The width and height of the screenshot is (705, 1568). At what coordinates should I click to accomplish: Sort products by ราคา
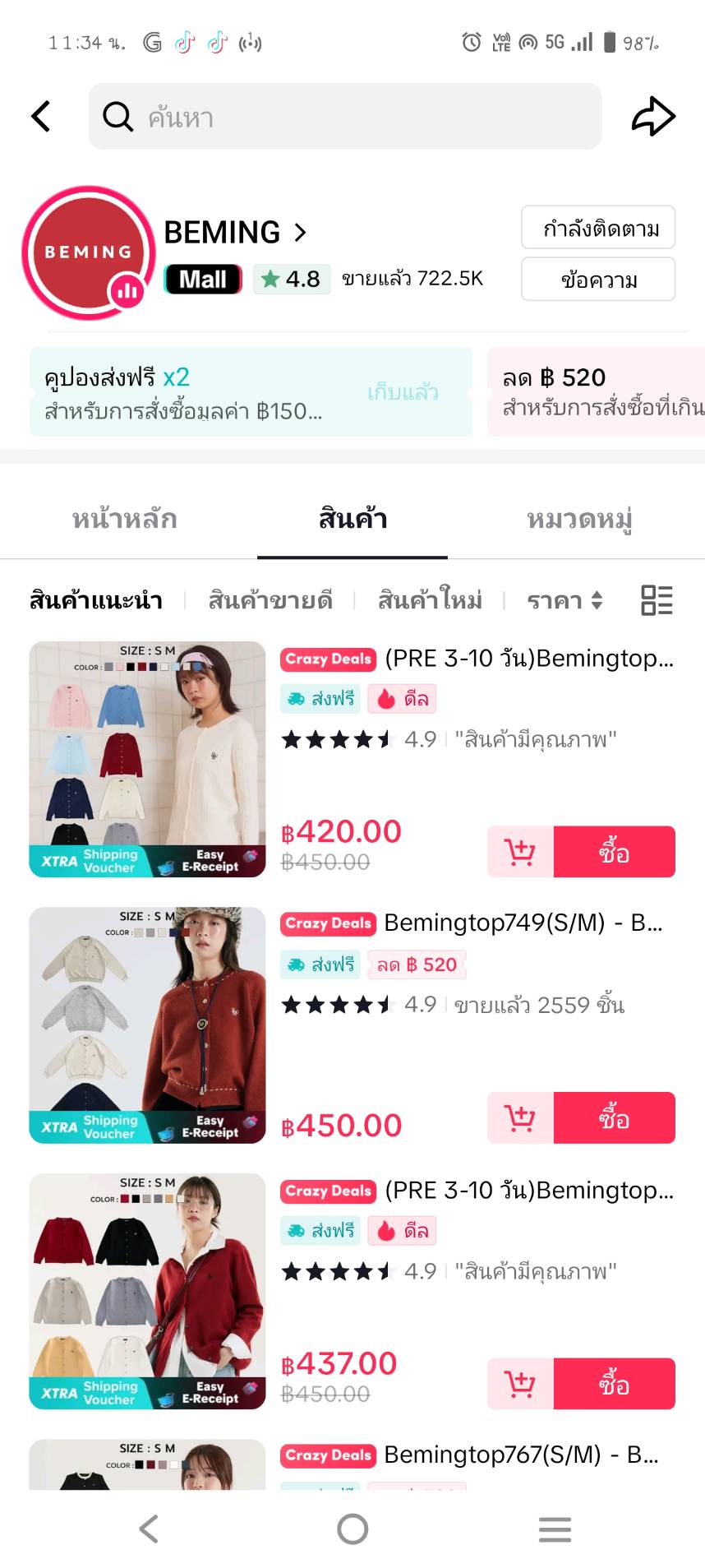point(564,600)
